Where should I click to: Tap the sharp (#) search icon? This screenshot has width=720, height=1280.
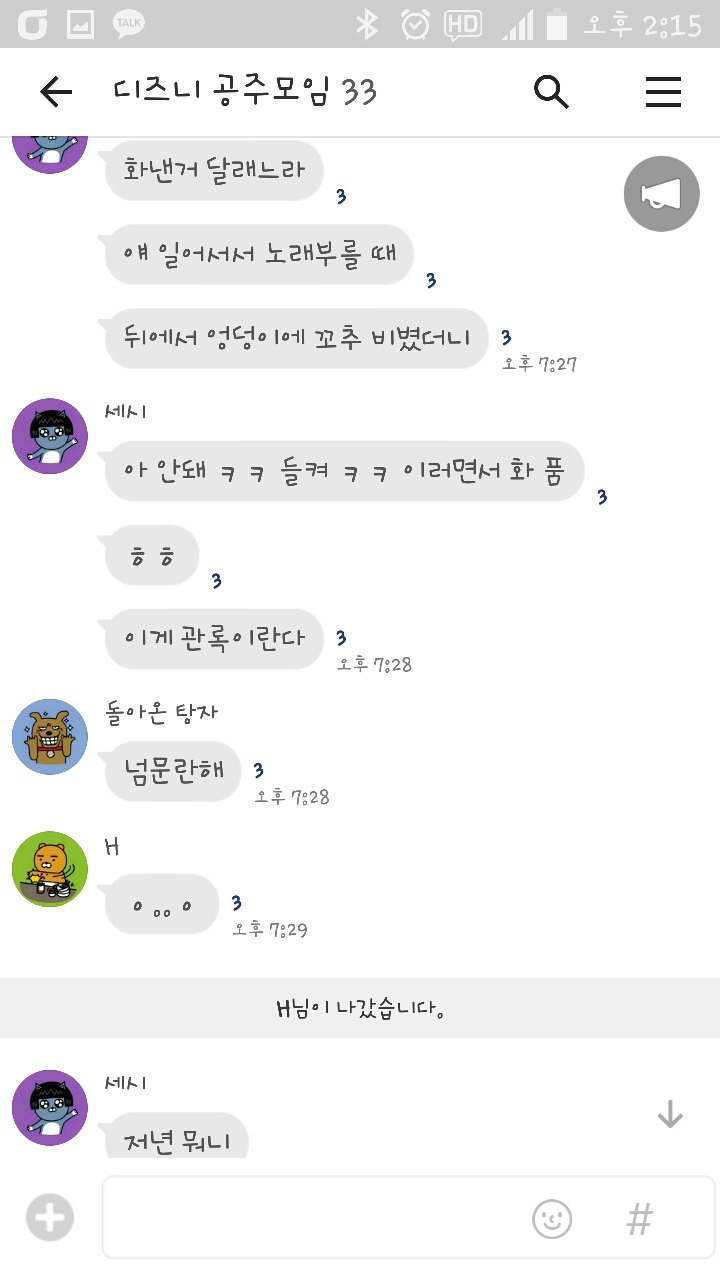click(638, 1219)
